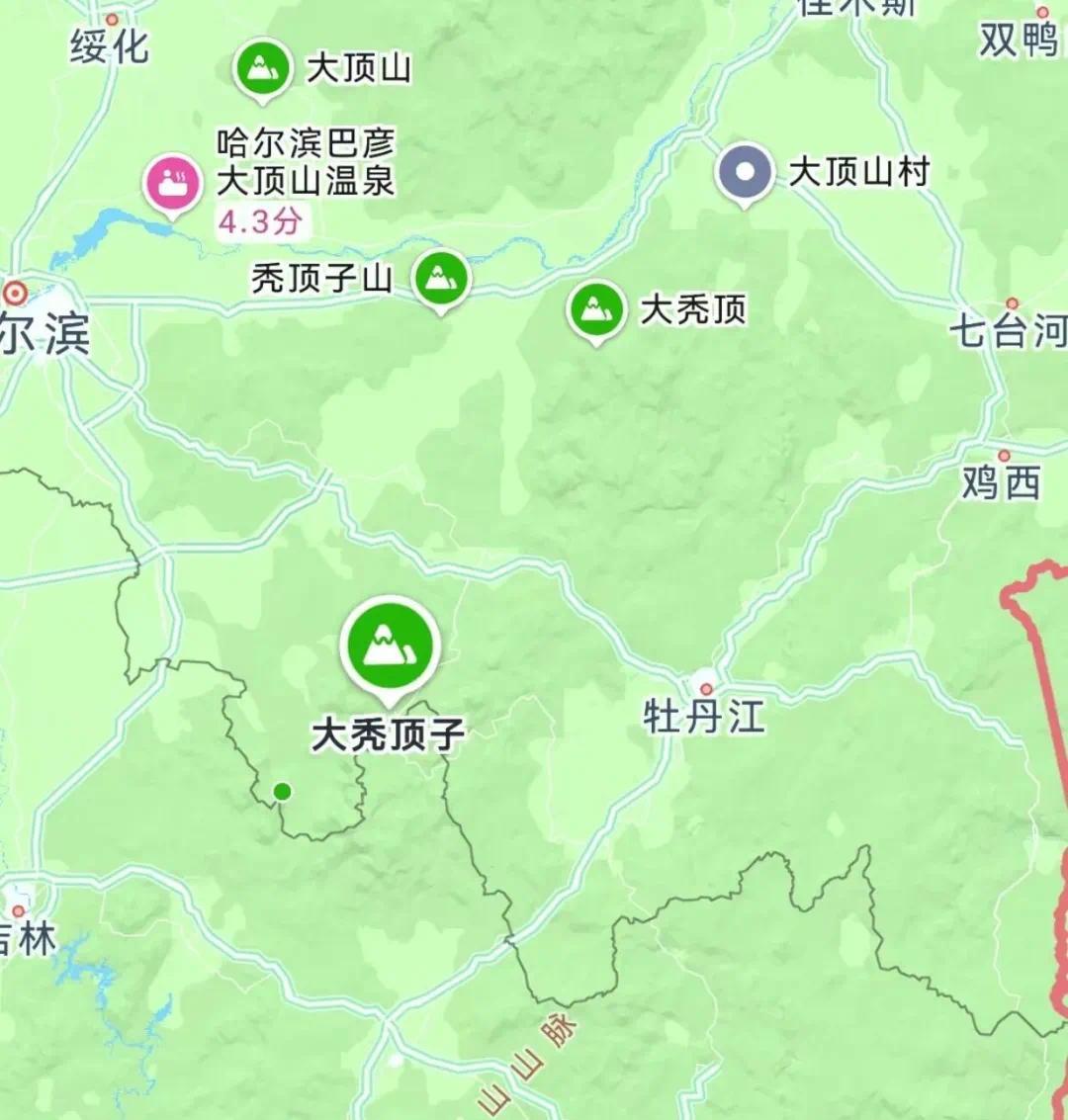Select the 大秀顶子 text label
Viewport: 1068px width, 1120px height.
tap(390, 733)
